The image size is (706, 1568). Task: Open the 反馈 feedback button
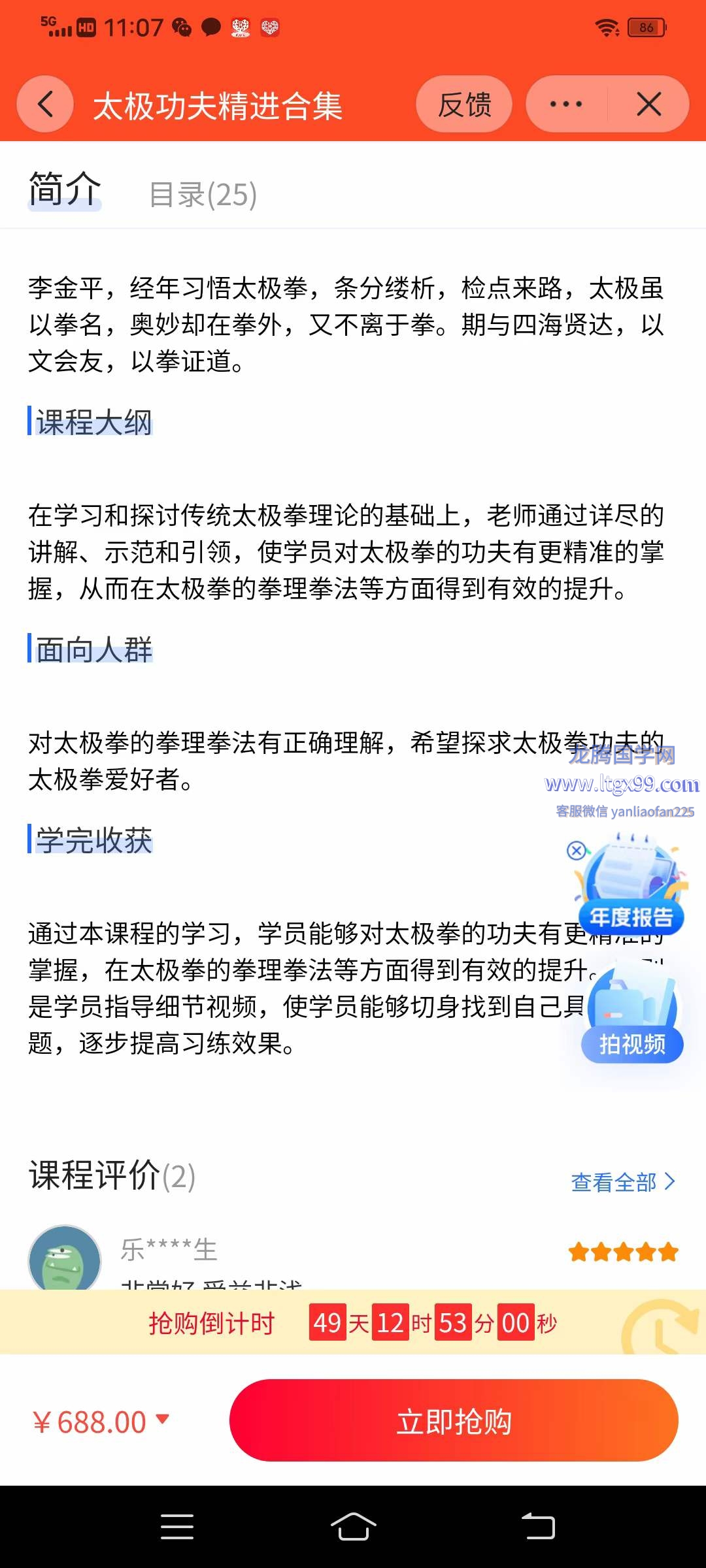tap(464, 105)
